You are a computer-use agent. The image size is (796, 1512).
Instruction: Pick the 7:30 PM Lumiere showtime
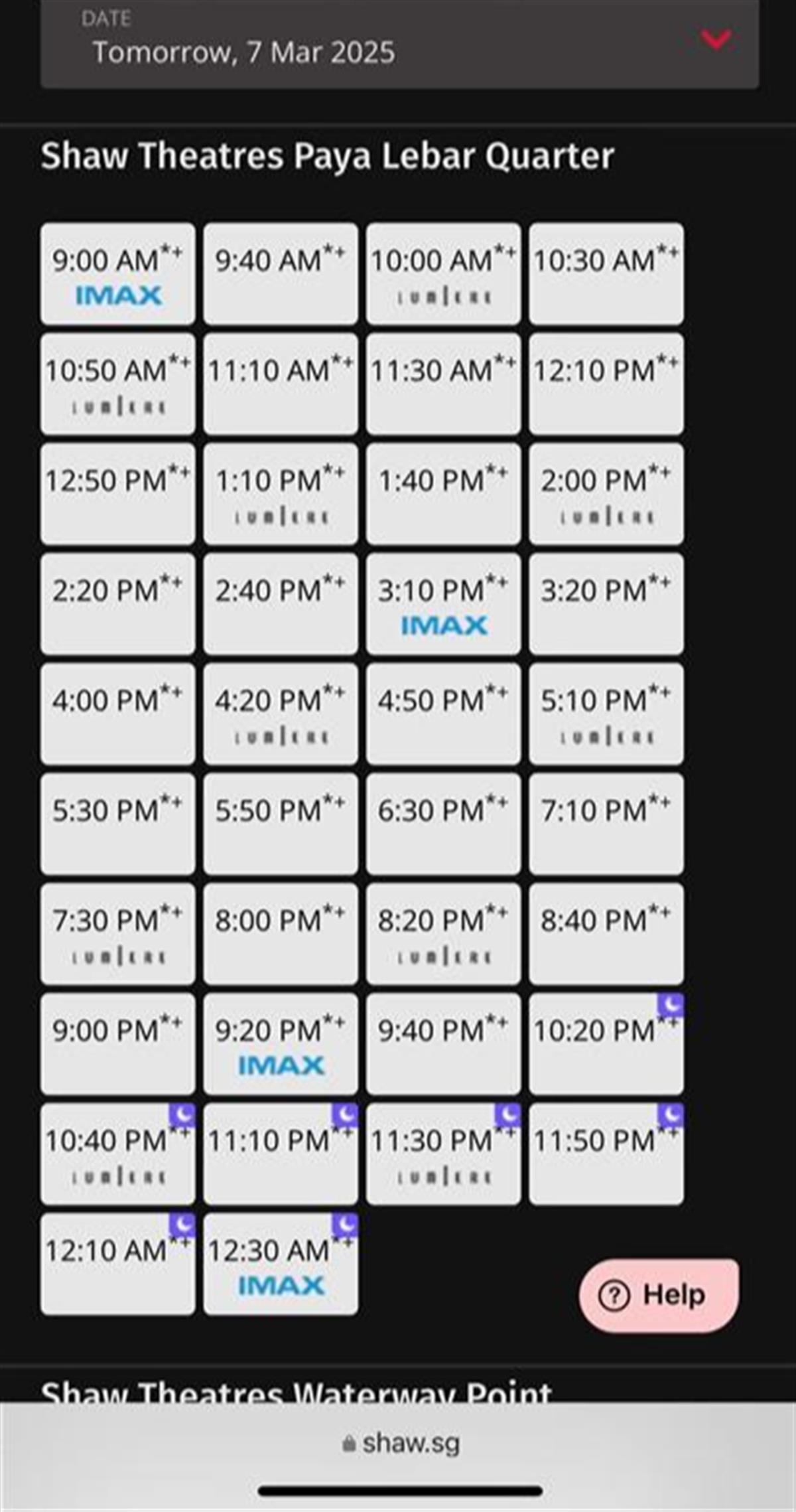pos(118,934)
